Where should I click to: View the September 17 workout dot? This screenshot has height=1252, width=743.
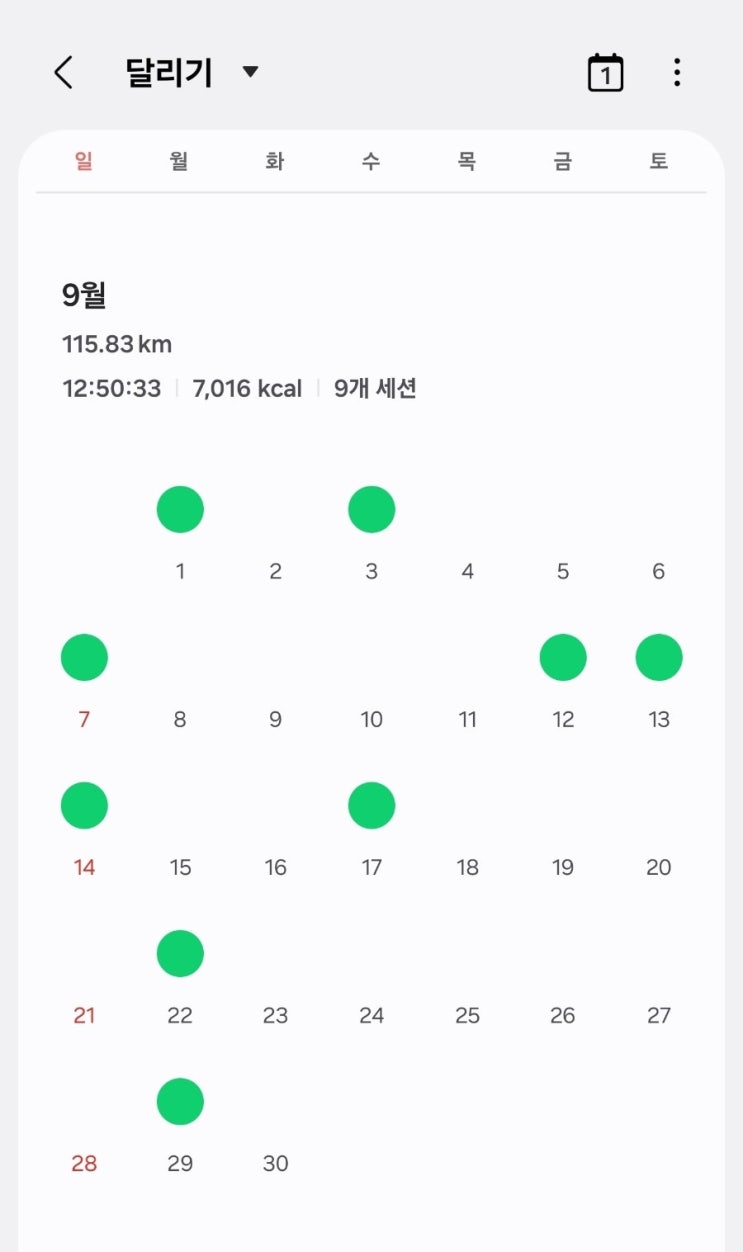point(372,806)
